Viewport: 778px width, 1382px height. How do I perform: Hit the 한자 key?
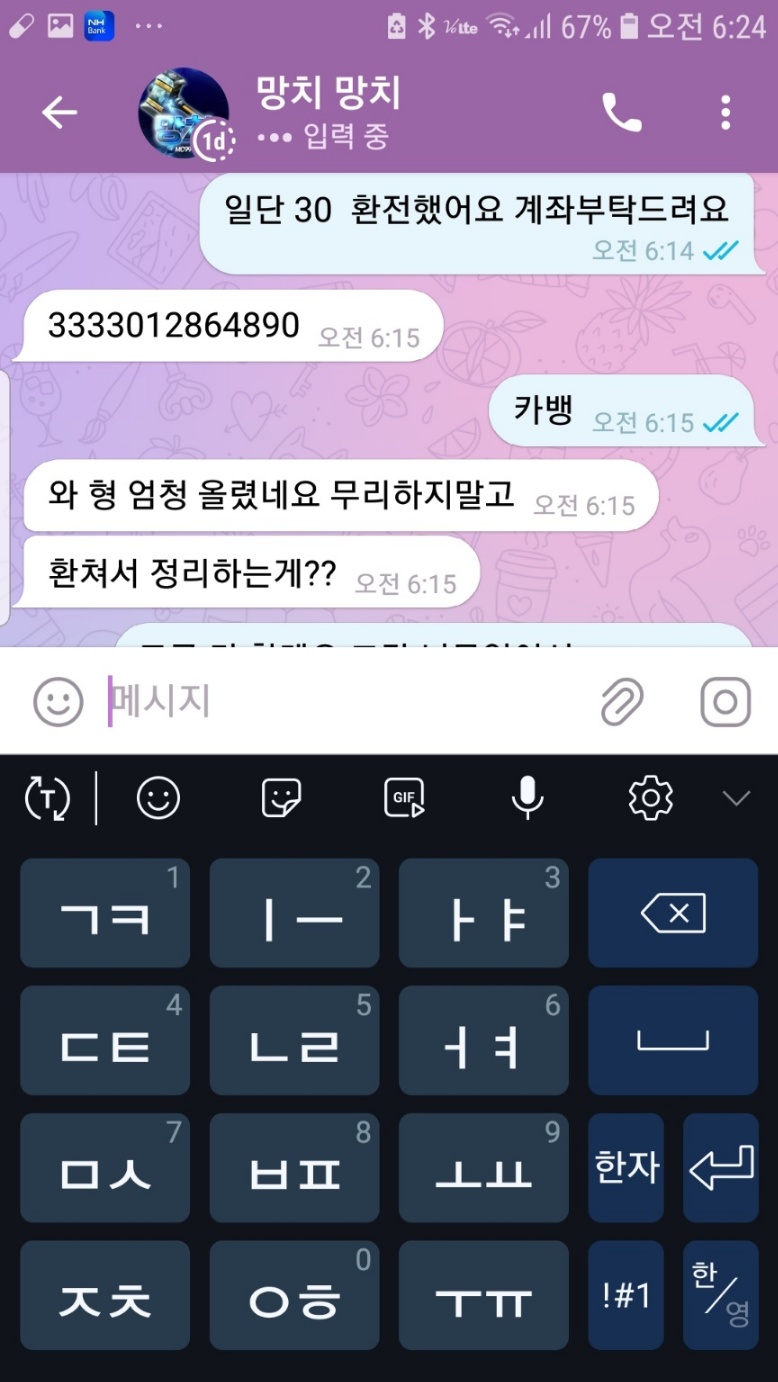click(x=626, y=1168)
